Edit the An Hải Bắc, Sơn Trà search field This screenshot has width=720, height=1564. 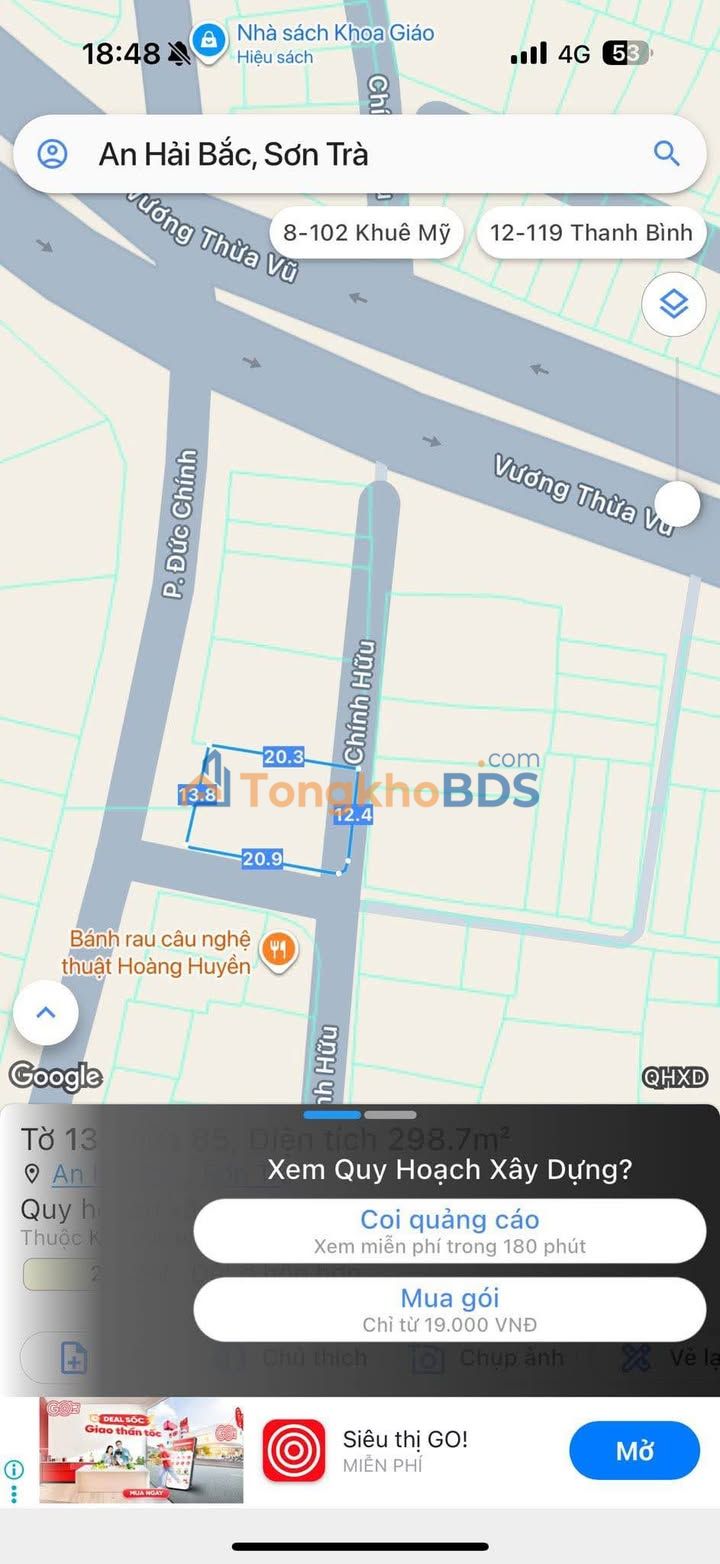tap(360, 154)
